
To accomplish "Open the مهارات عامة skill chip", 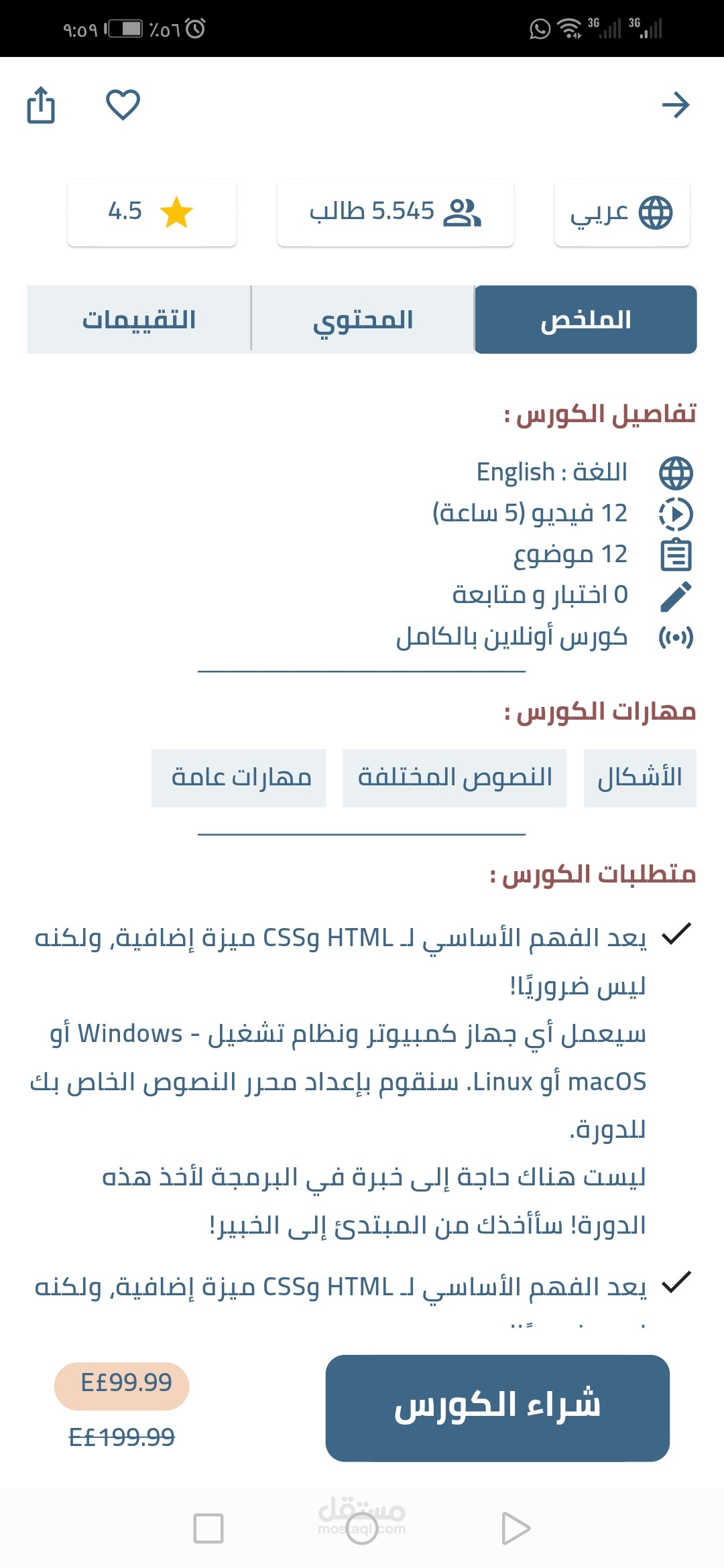I will pos(239,778).
